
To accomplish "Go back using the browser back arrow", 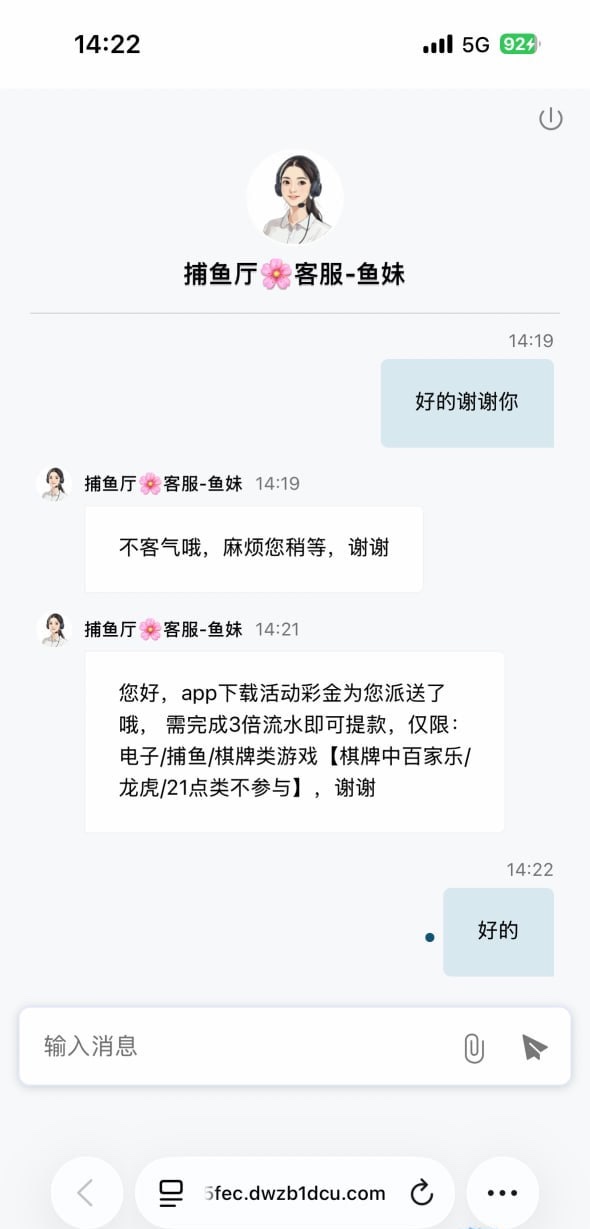I will (86, 1192).
